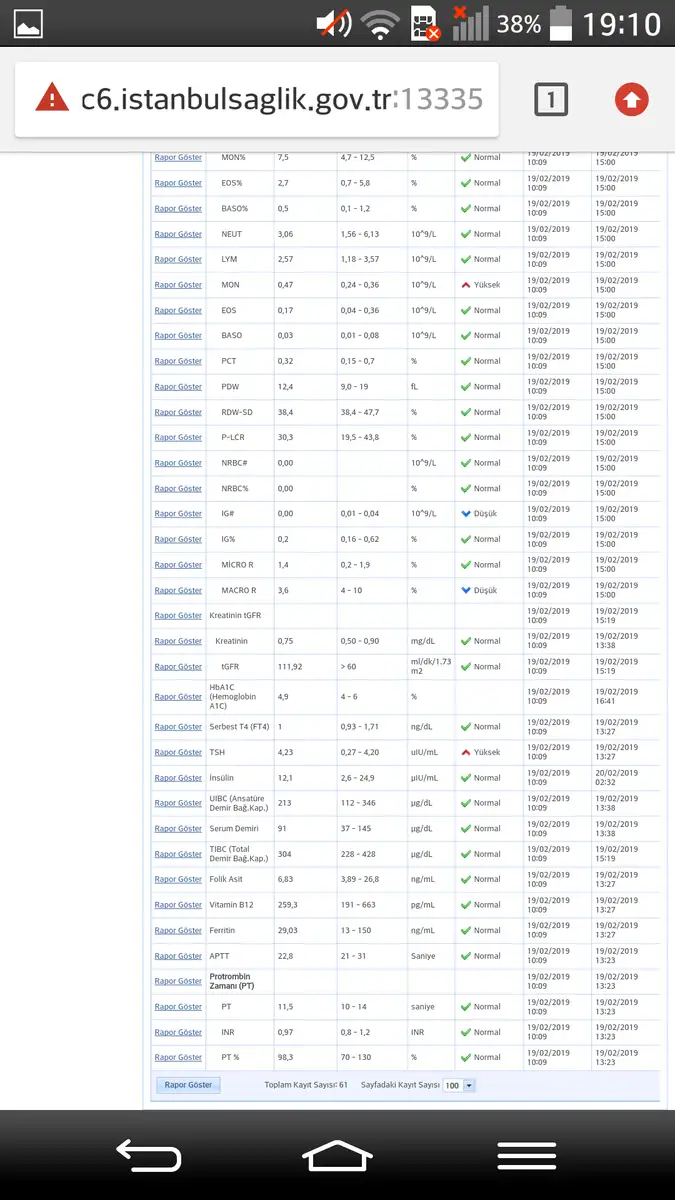The image size is (675, 1200).
Task: Tap the Rapor Göster button below the table
Action: click(x=188, y=1085)
